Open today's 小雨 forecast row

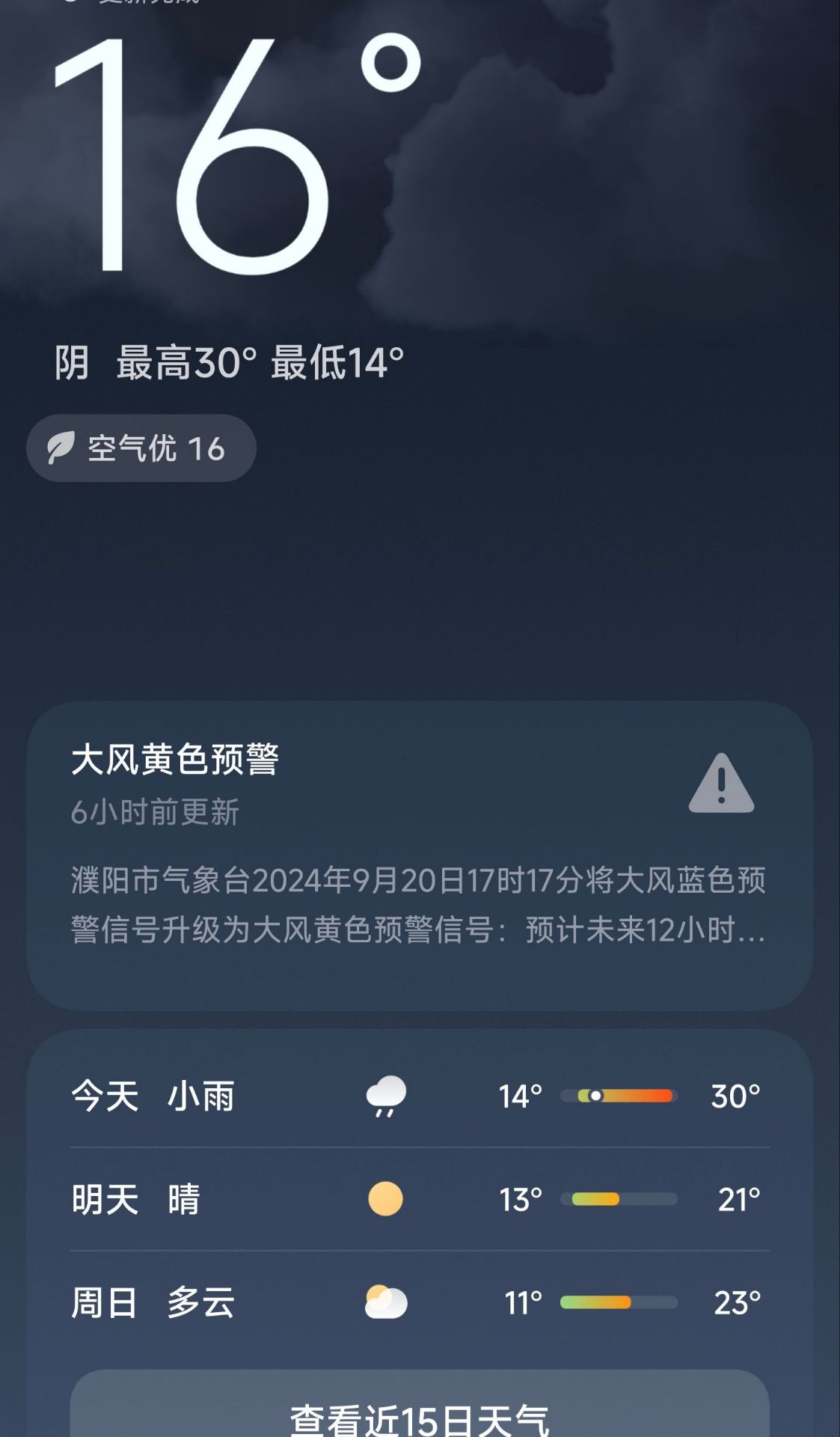pyautogui.click(x=419, y=1096)
